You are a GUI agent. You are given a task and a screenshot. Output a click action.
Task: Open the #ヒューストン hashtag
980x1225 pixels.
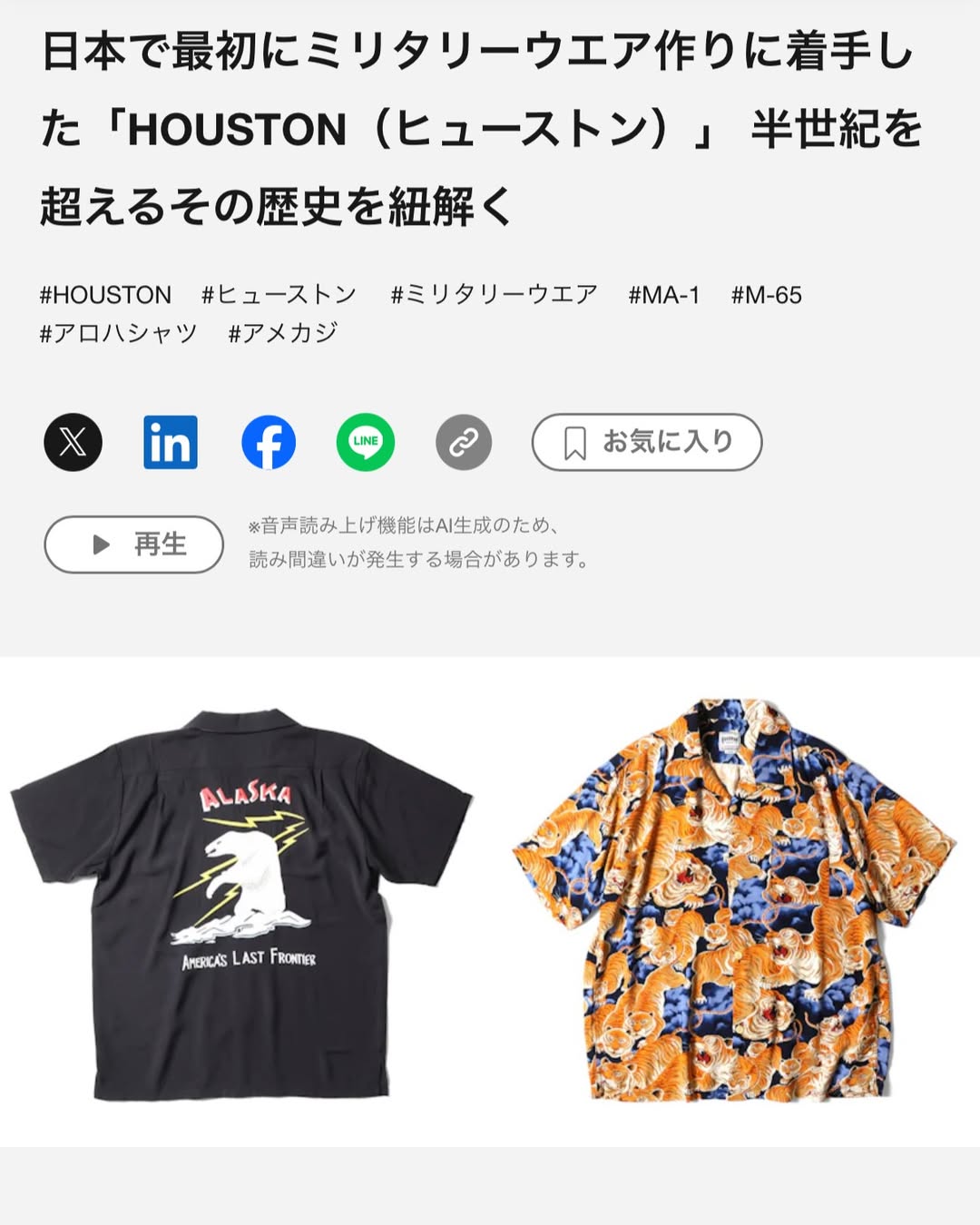pyautogui.click(x=279, y=295)
